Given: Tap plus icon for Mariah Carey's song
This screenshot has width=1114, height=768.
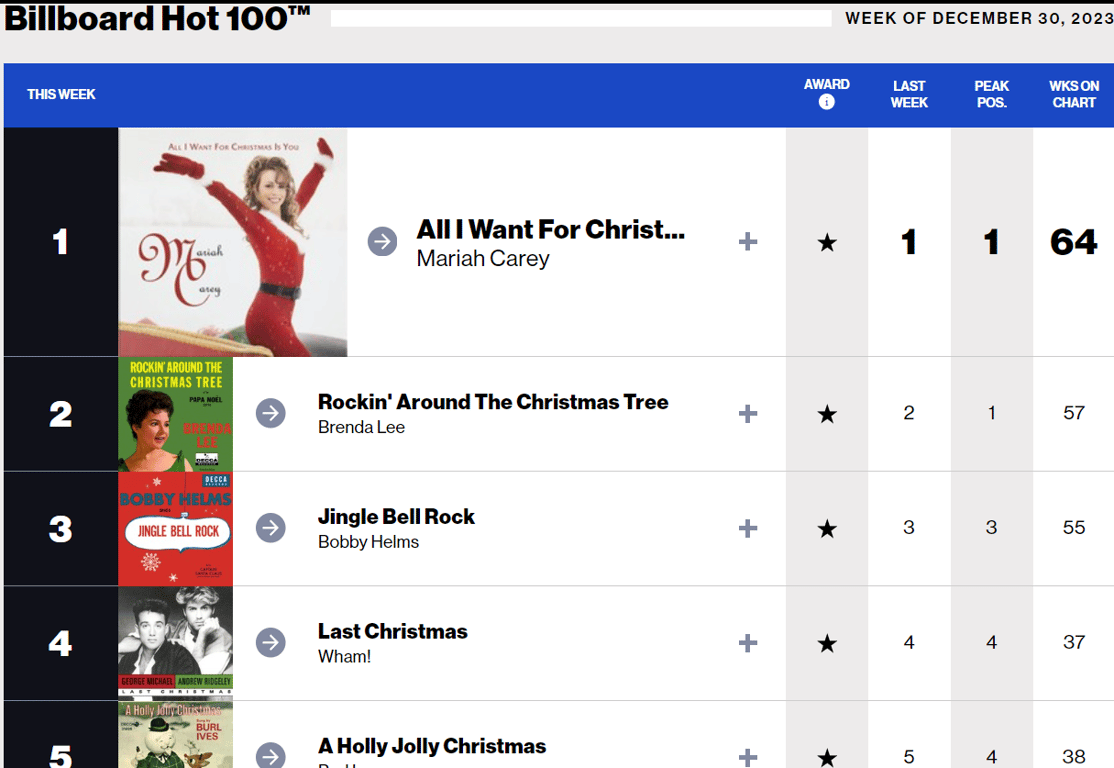Looking at the screenshot, I should (x=748, y=242).
